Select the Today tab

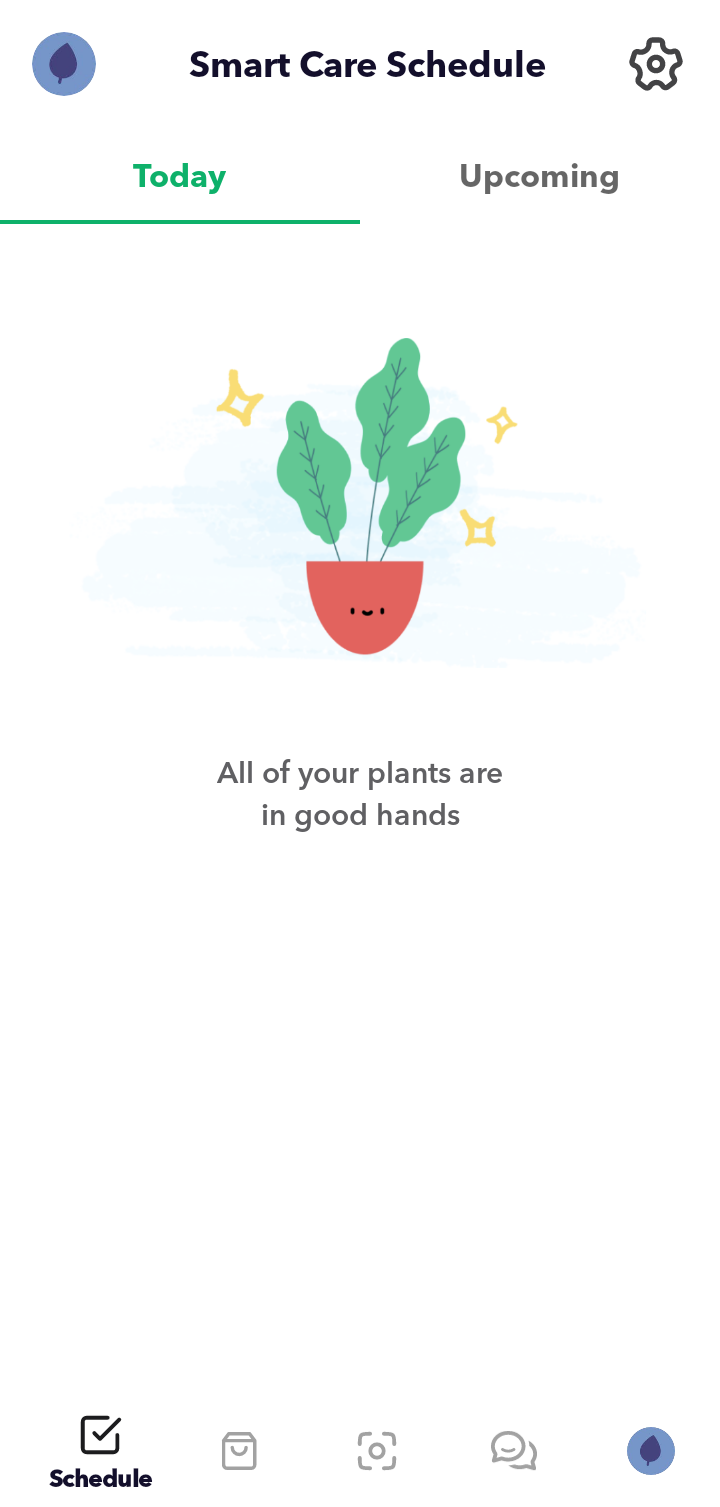(x=180, y=177)
